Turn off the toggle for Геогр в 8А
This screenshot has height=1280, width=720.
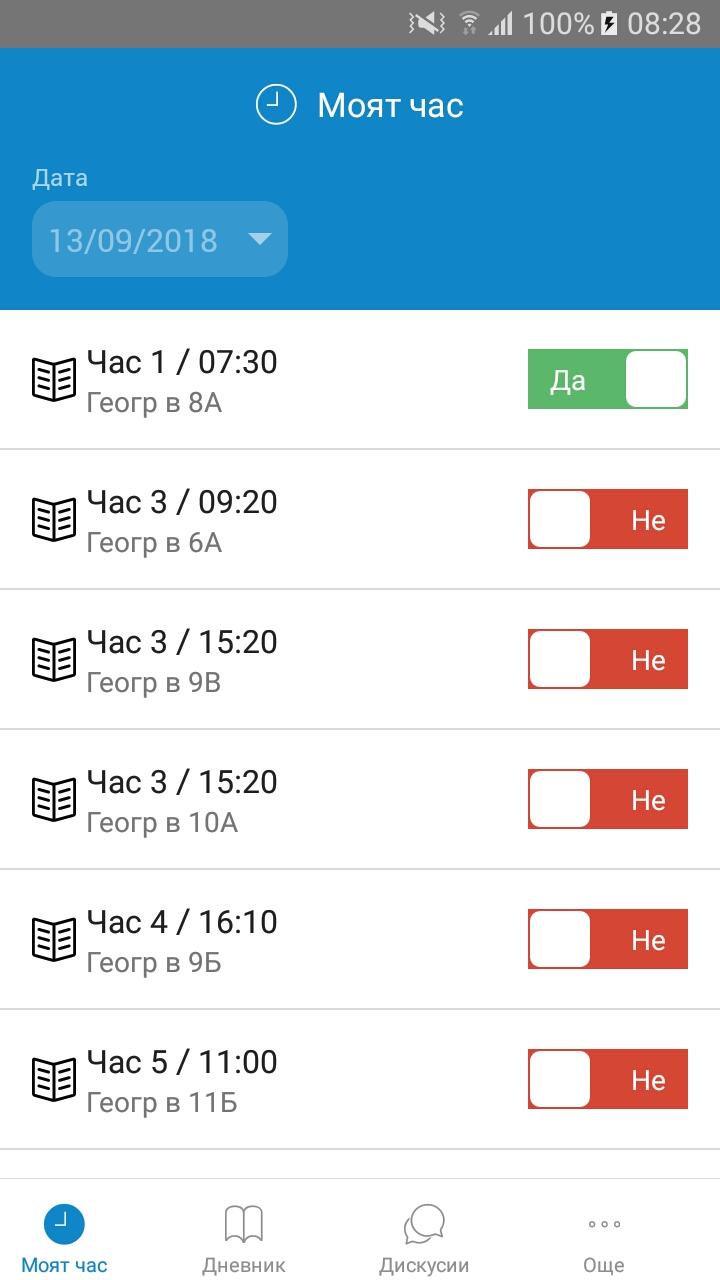[x=607, y=380]
